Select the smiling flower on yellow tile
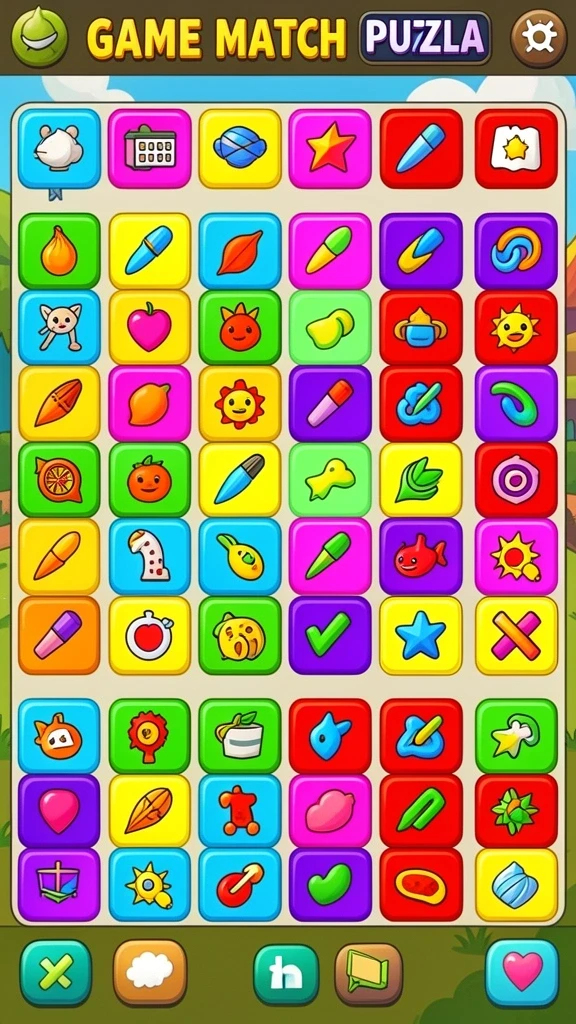 tap(240, 404)
